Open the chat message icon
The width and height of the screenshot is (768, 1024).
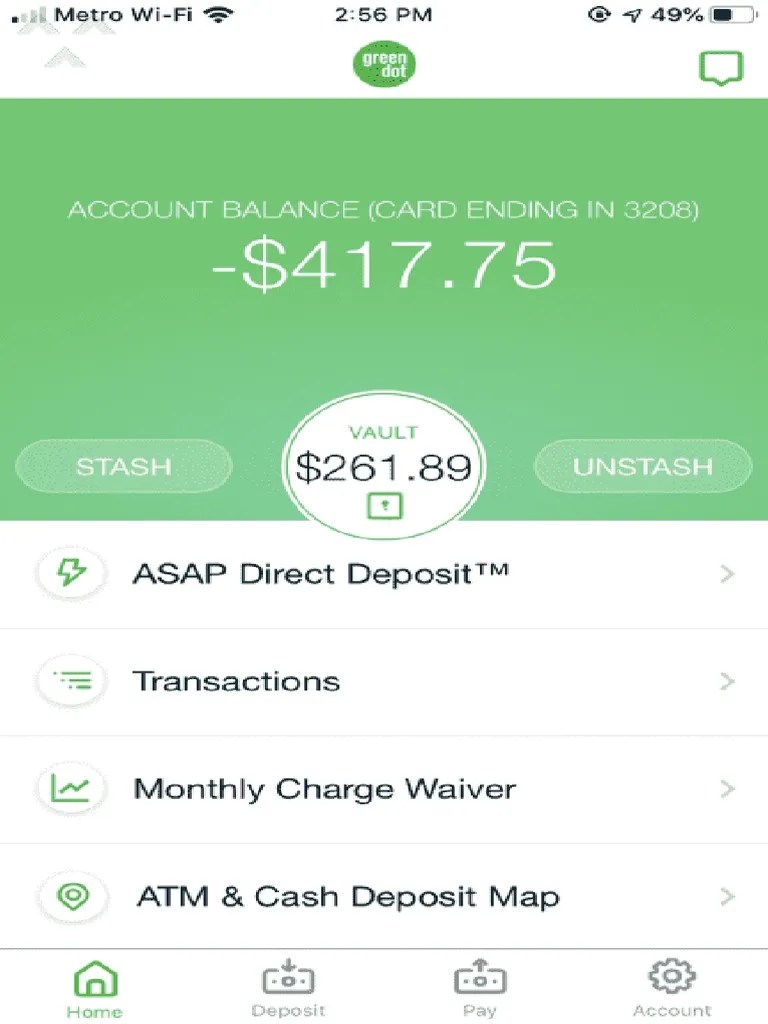coord(721,69)
